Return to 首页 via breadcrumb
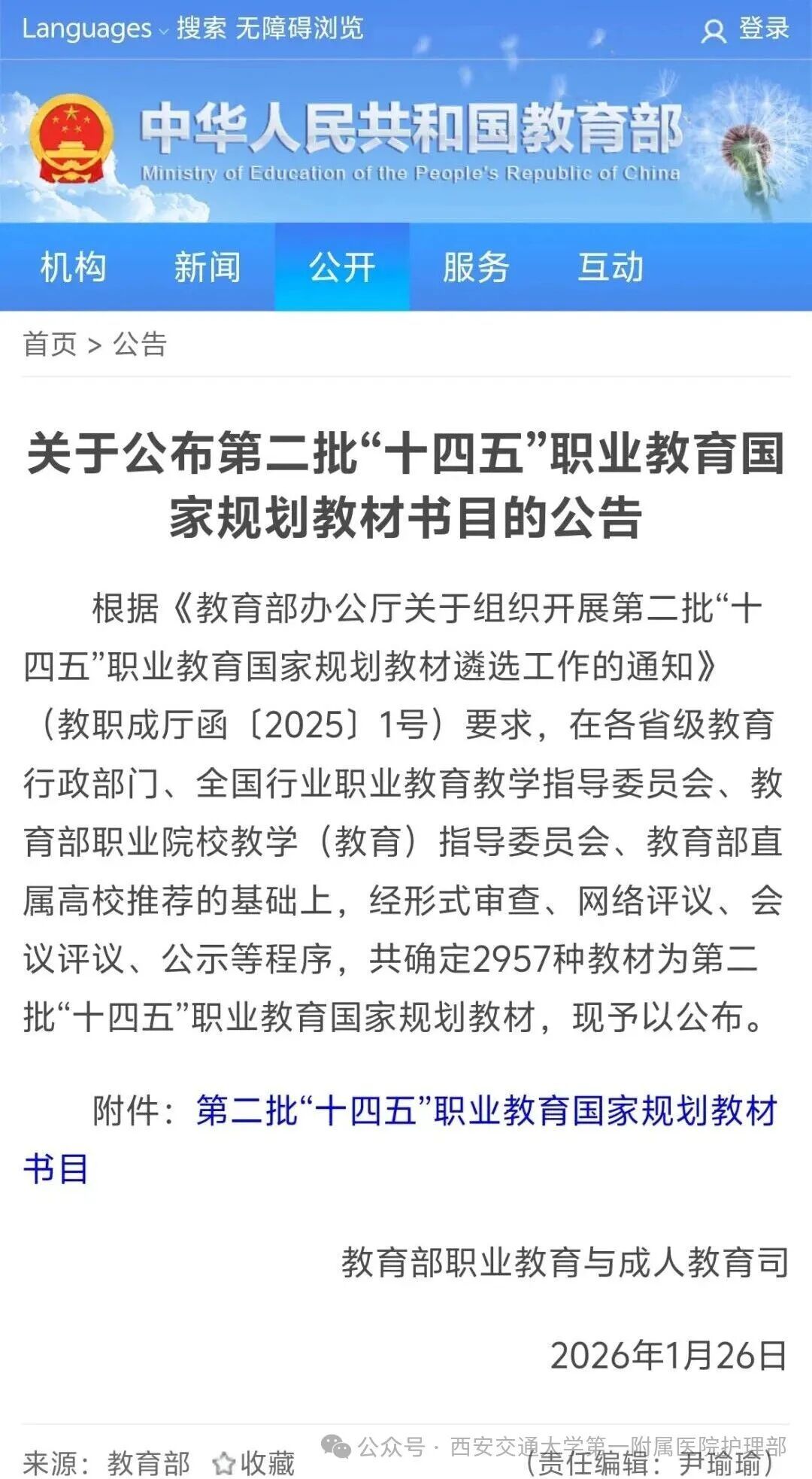 tap(50, 345)
